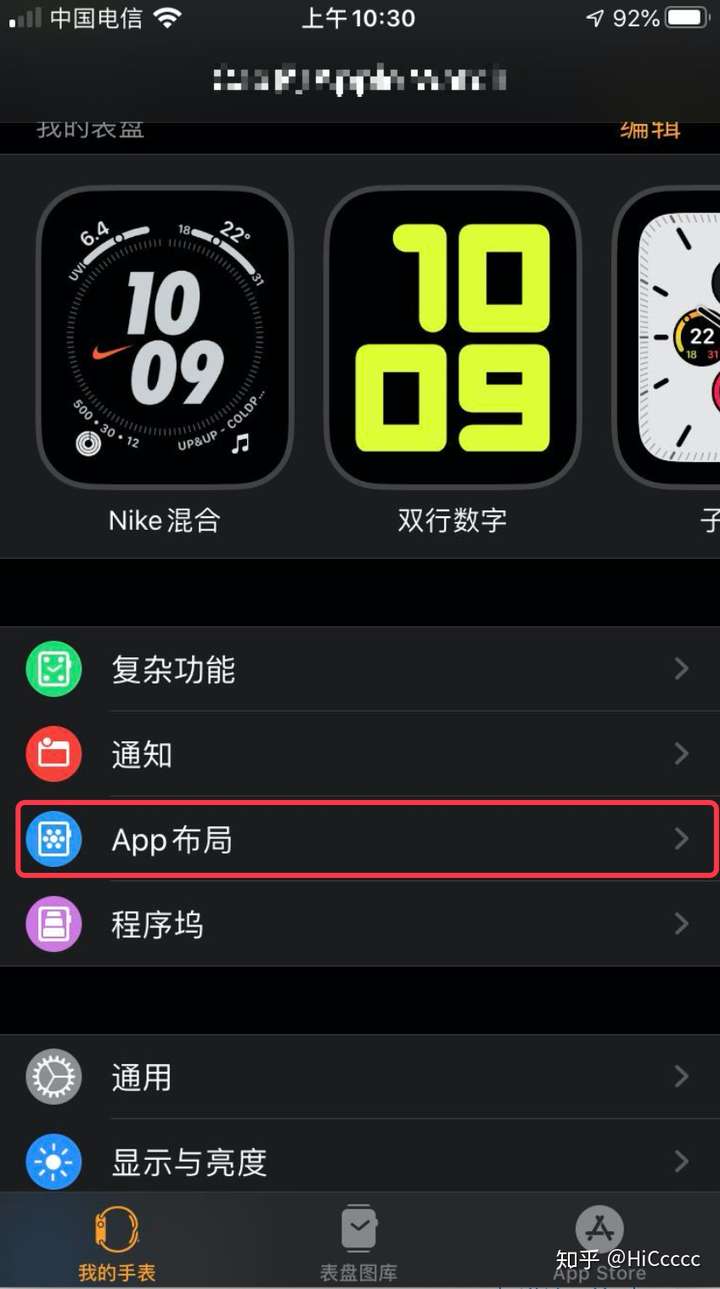Screen dimensions: 720x1289
Task: Tap the 编辑 button beside 我的表盘
Action: click(x=650, y=130)
